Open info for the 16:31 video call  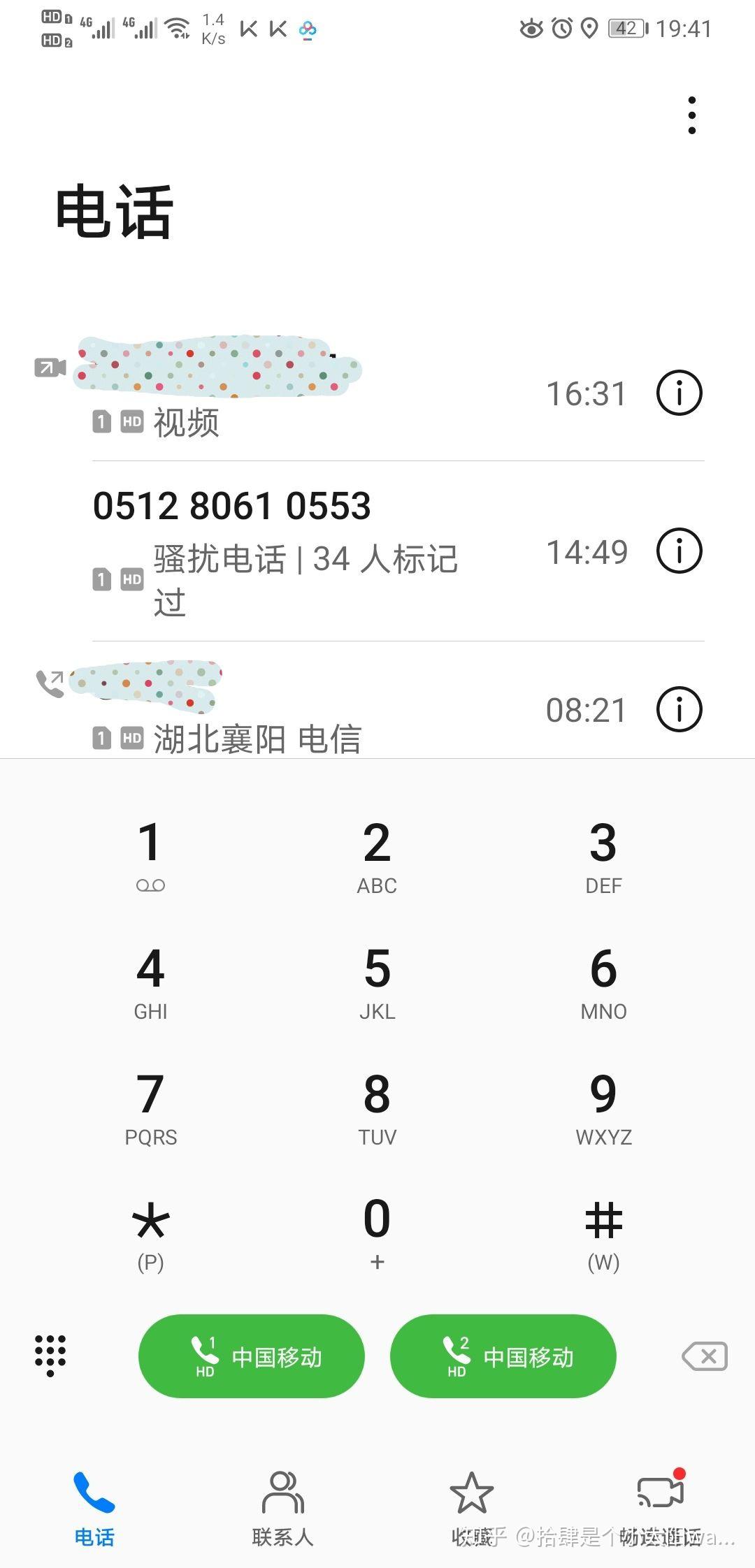(x=679, y=393)
